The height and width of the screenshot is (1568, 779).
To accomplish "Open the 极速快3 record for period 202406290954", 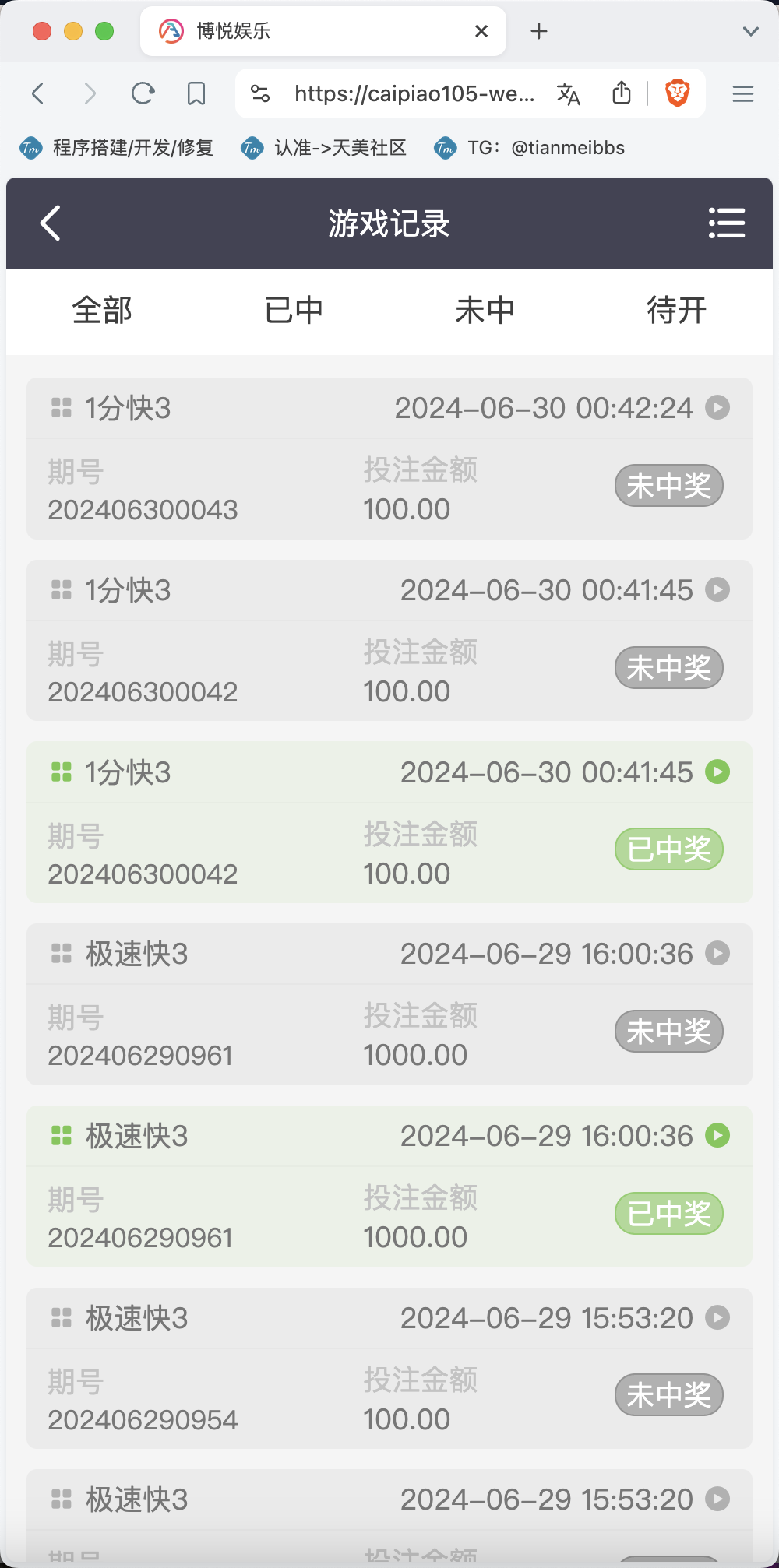I will coord(389,1368).
